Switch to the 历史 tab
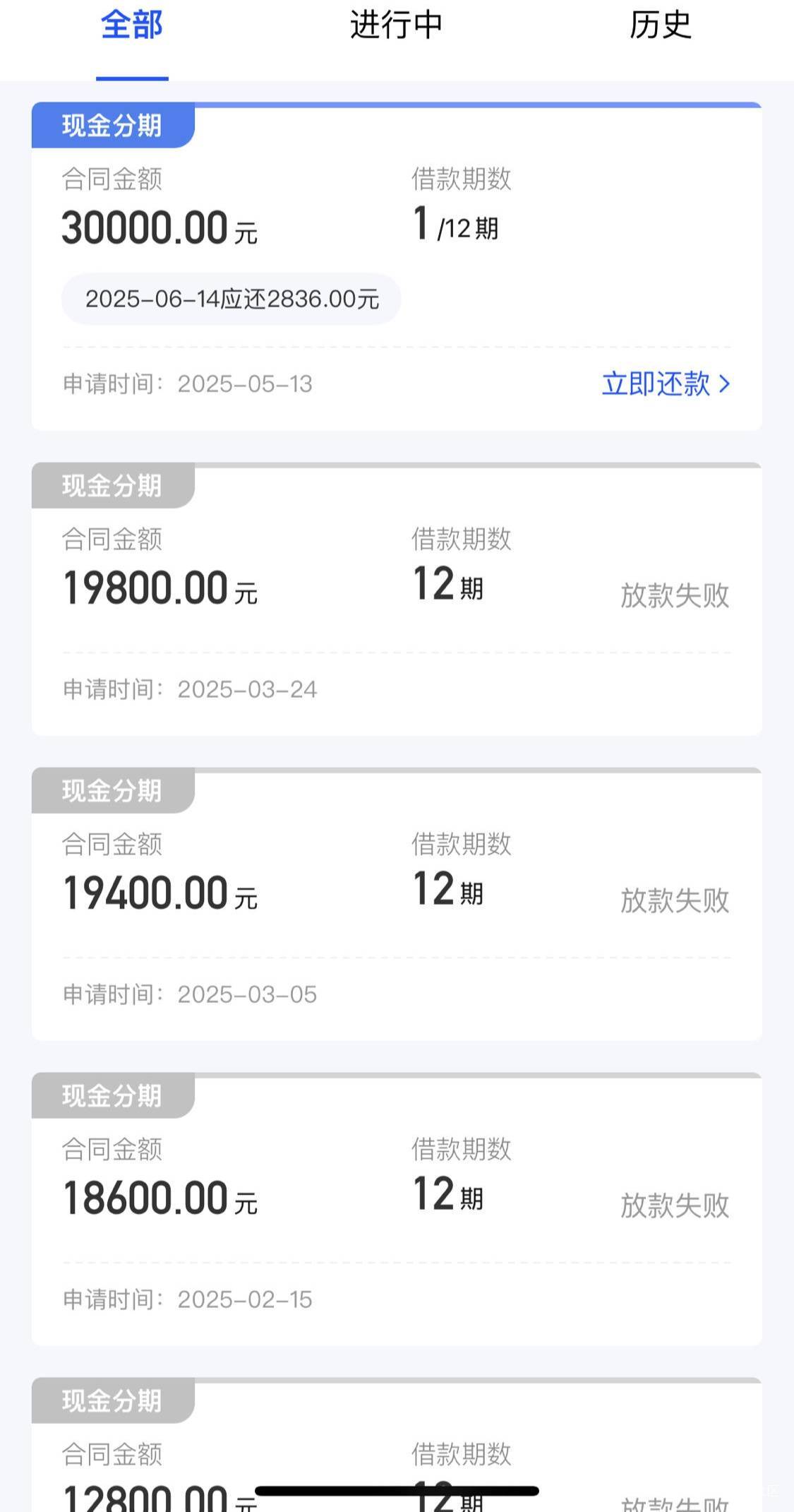Image resolution: width=794 pixels, height=1512 pixels. 660,25
